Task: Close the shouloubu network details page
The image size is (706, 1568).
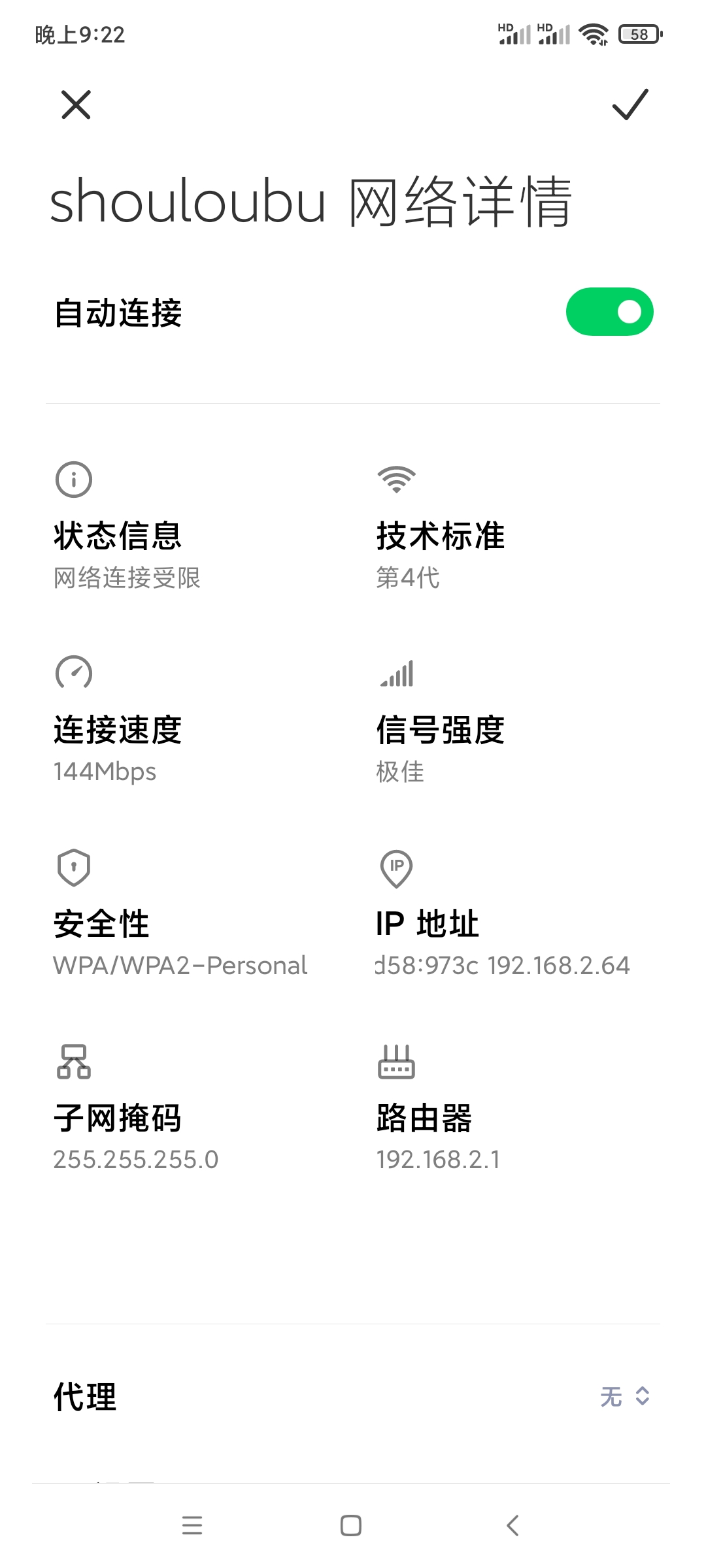Action: 76,105
